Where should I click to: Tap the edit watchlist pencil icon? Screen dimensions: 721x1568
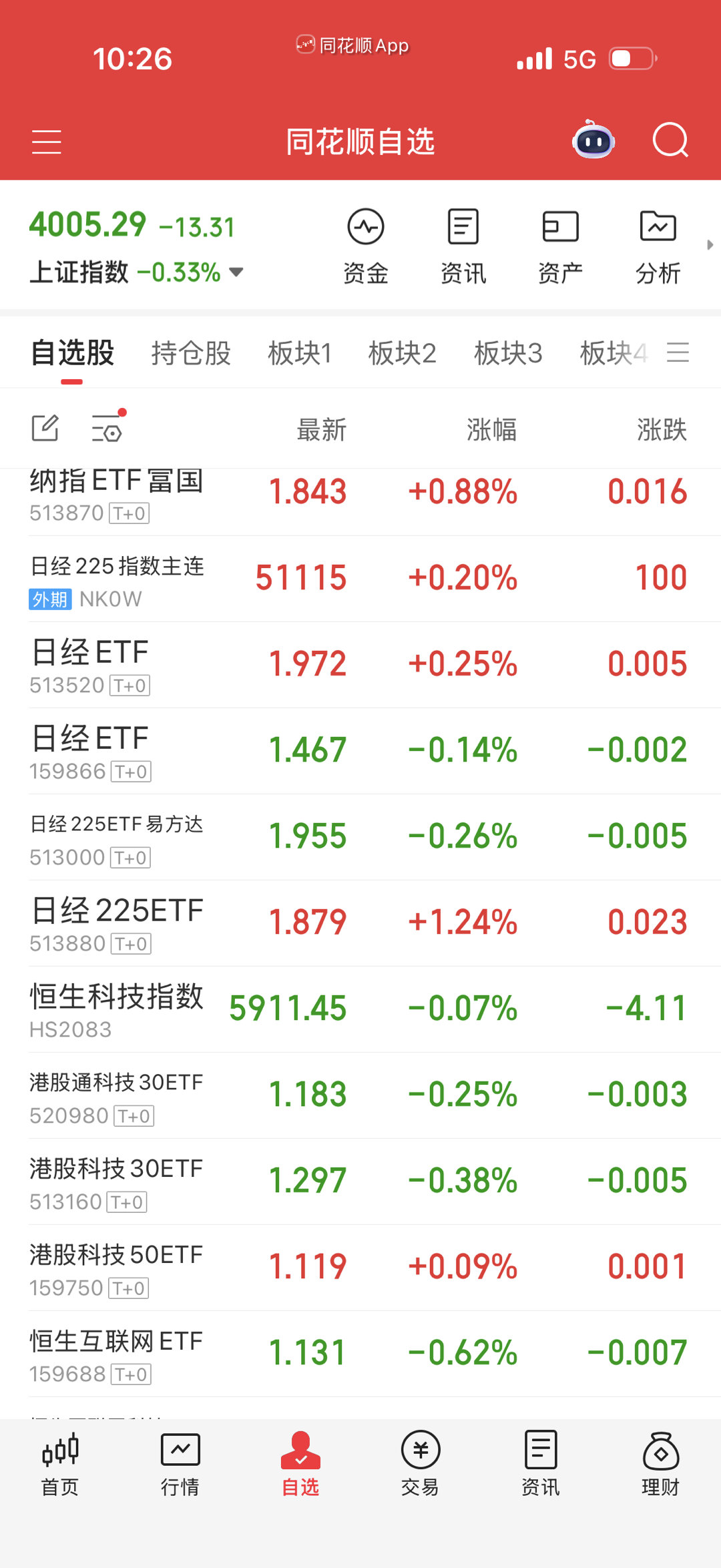pyautogui.click(x=45, y=427)
